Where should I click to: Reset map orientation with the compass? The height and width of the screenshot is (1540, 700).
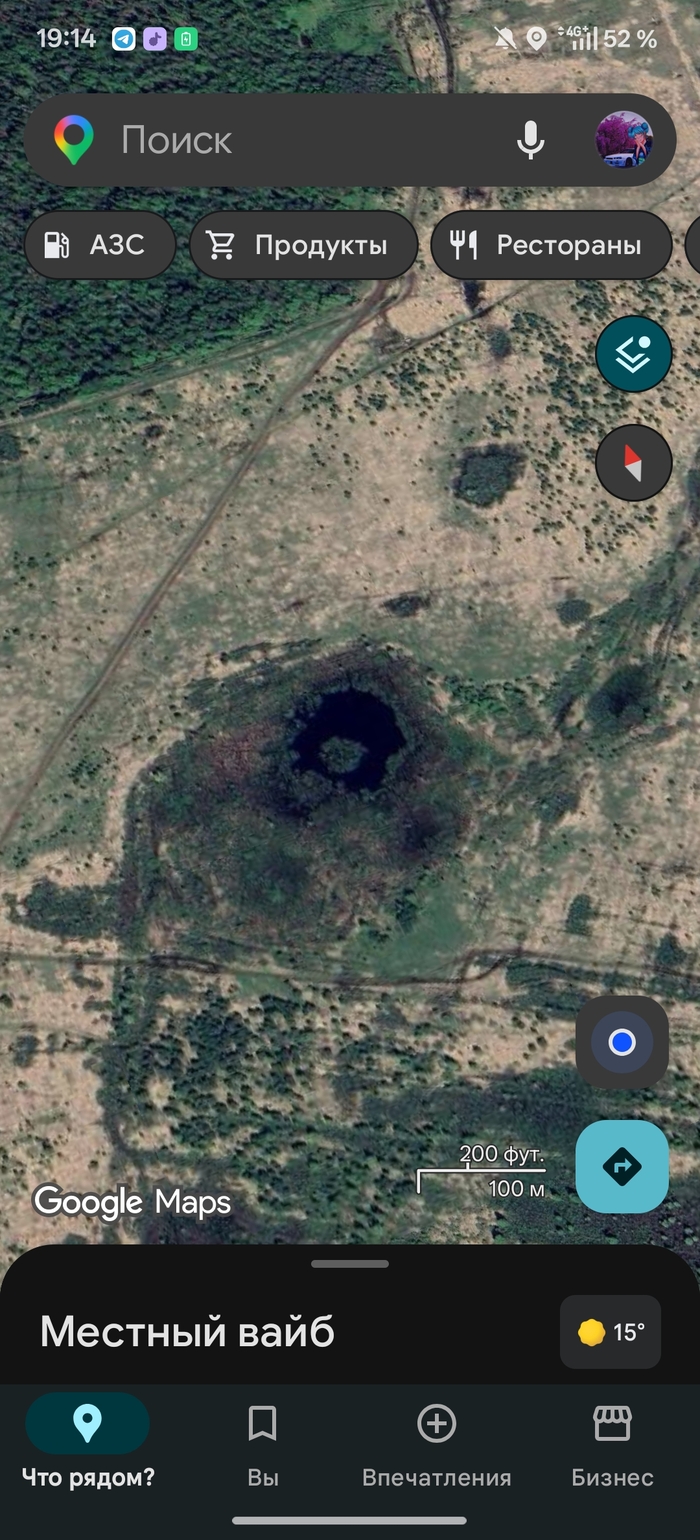[633, 462]
